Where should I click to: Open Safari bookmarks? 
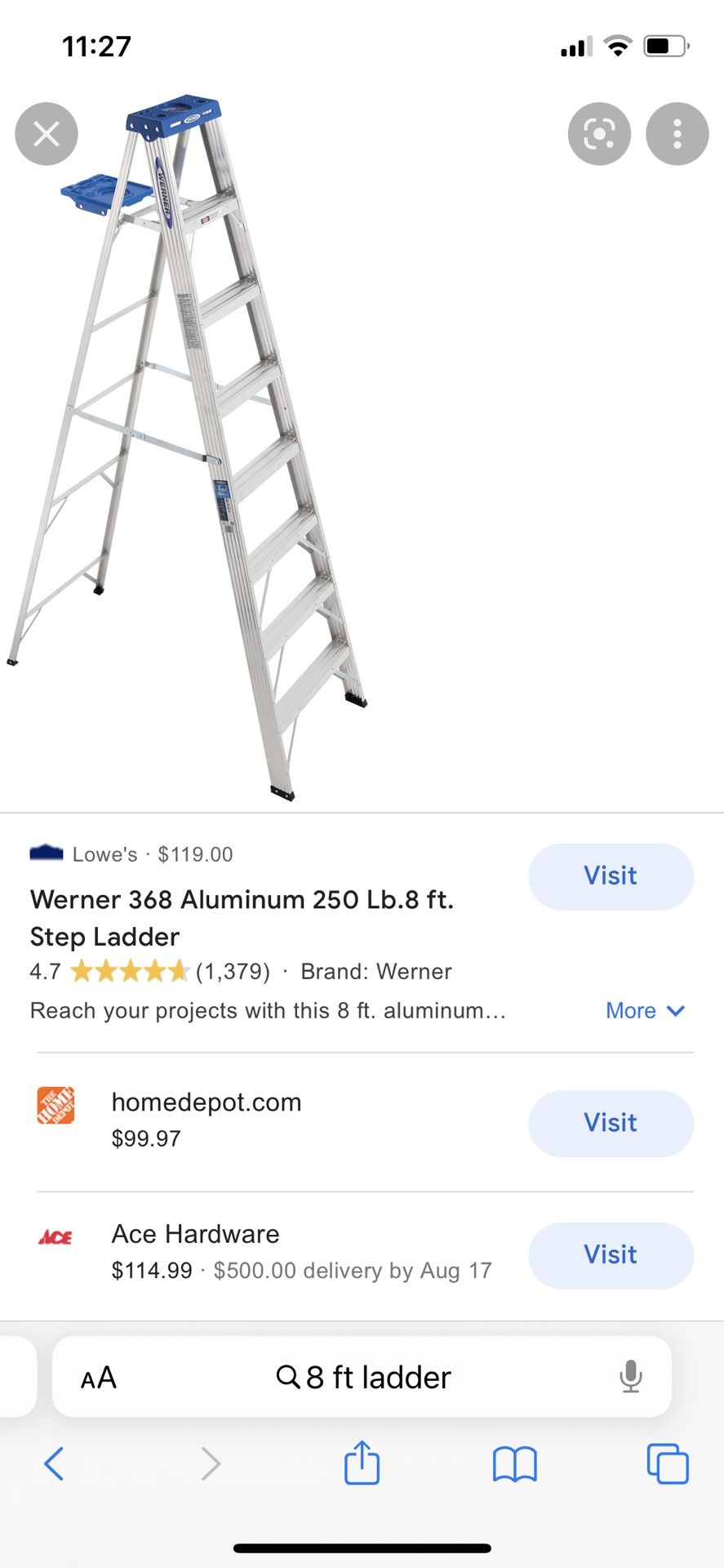point(514,1463)
